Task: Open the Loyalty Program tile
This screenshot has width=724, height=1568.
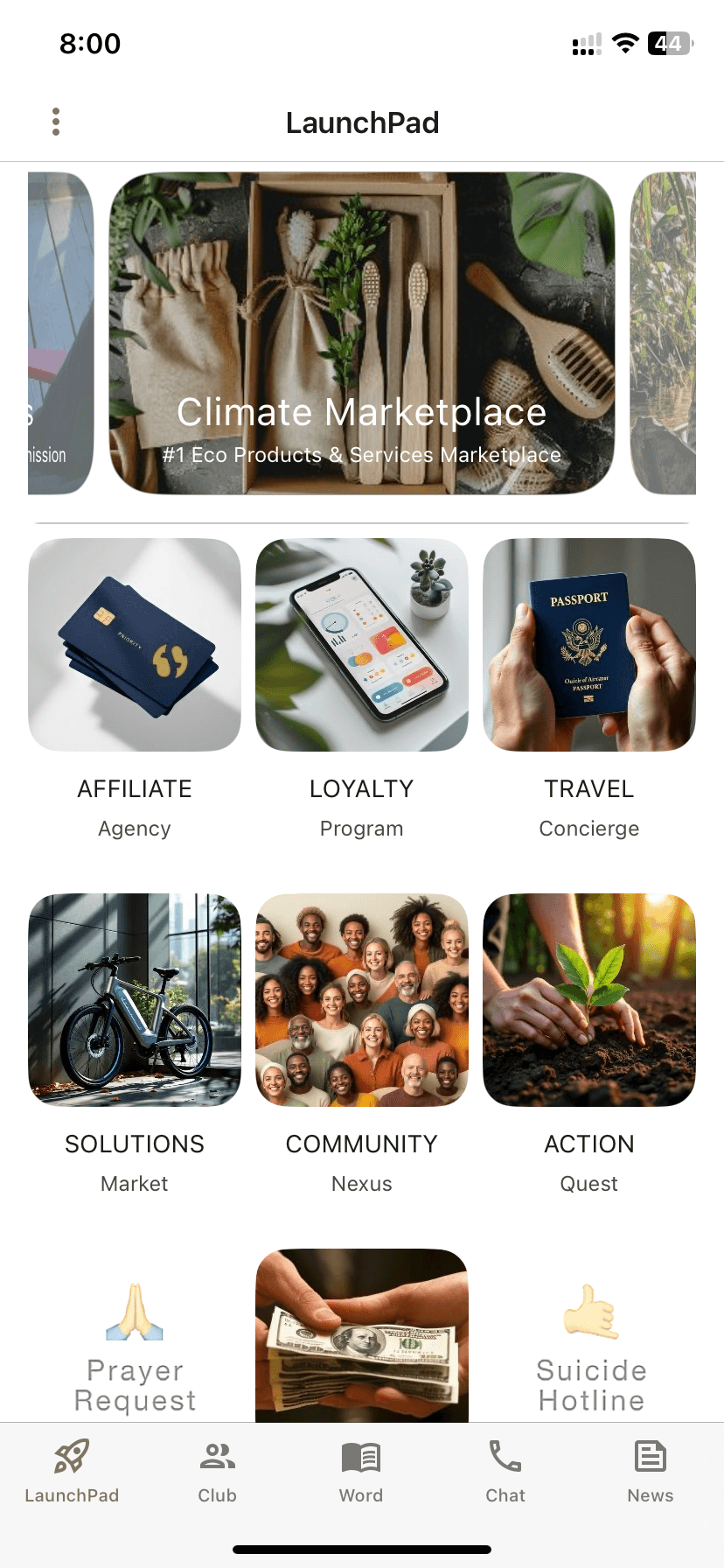Action: coord(361,645)
